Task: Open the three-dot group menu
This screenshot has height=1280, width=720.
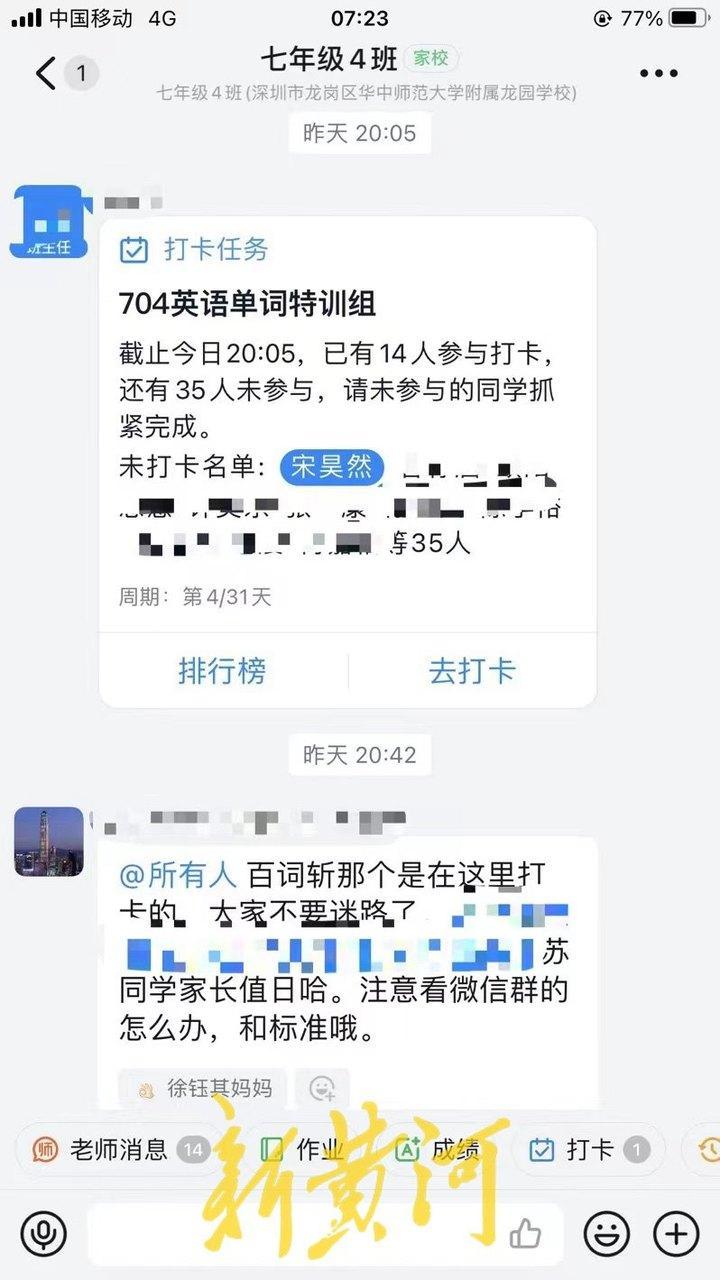Action: tap(658, 74)
